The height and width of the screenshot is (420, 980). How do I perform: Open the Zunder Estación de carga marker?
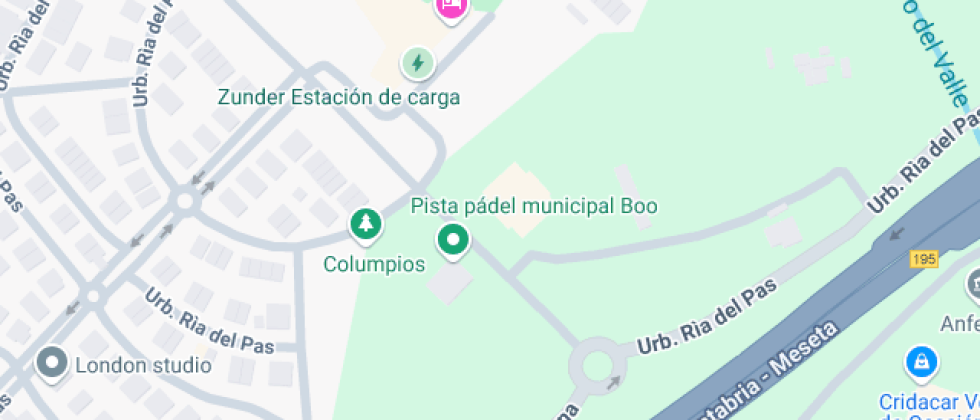[x=418, y=64]
